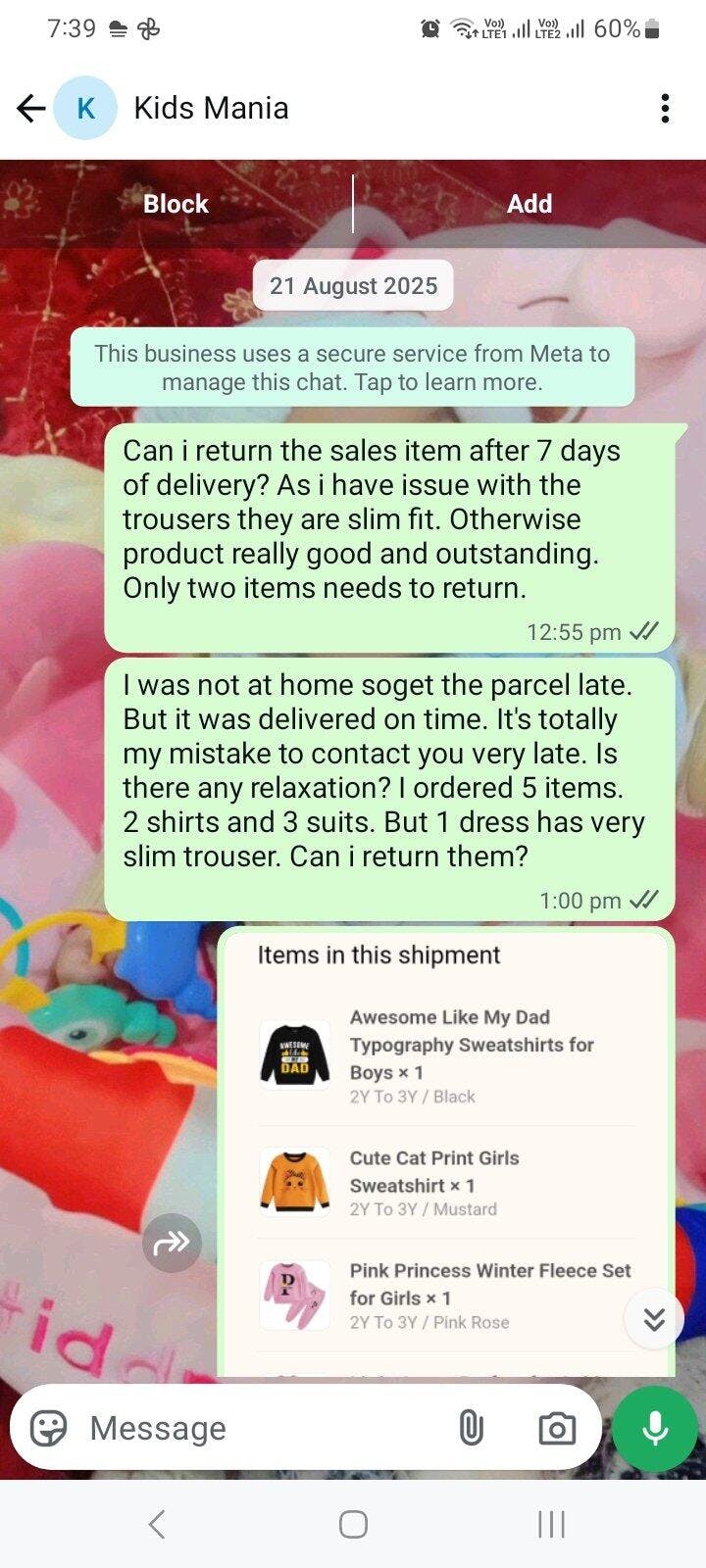Open the emoji and sticker picker

(49, 1428)
